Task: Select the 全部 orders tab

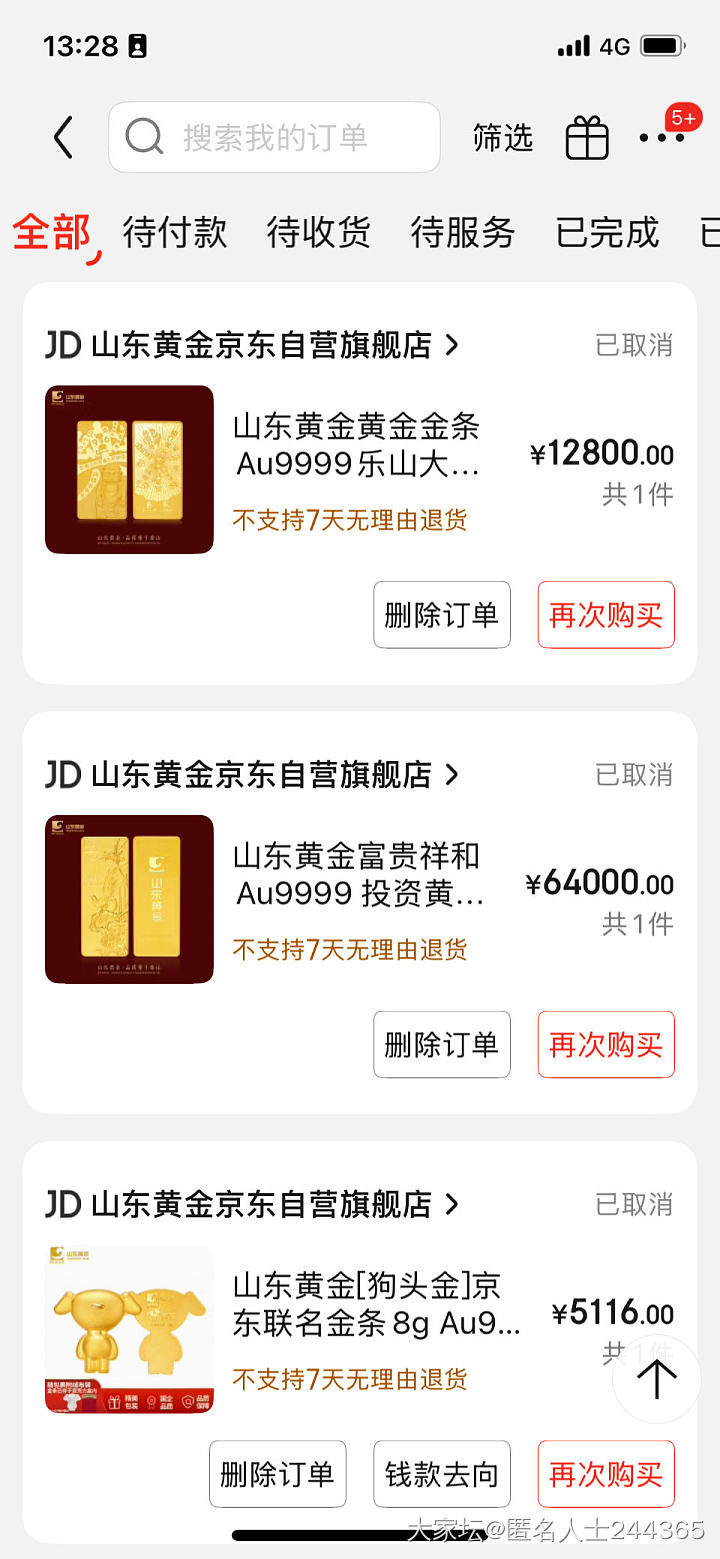Action: click(52, 232)
